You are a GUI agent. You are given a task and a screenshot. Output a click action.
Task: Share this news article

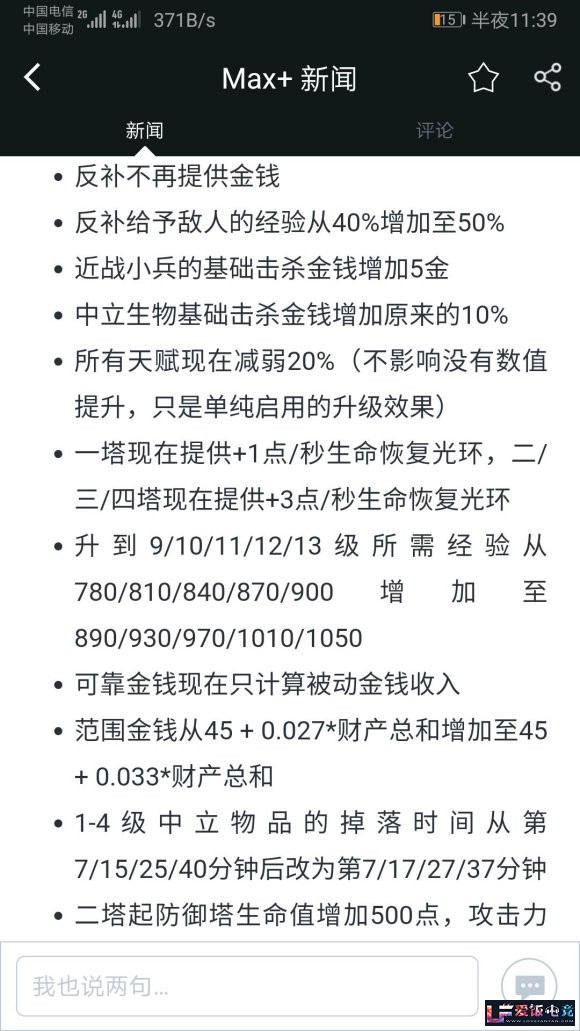click(547, 78)
